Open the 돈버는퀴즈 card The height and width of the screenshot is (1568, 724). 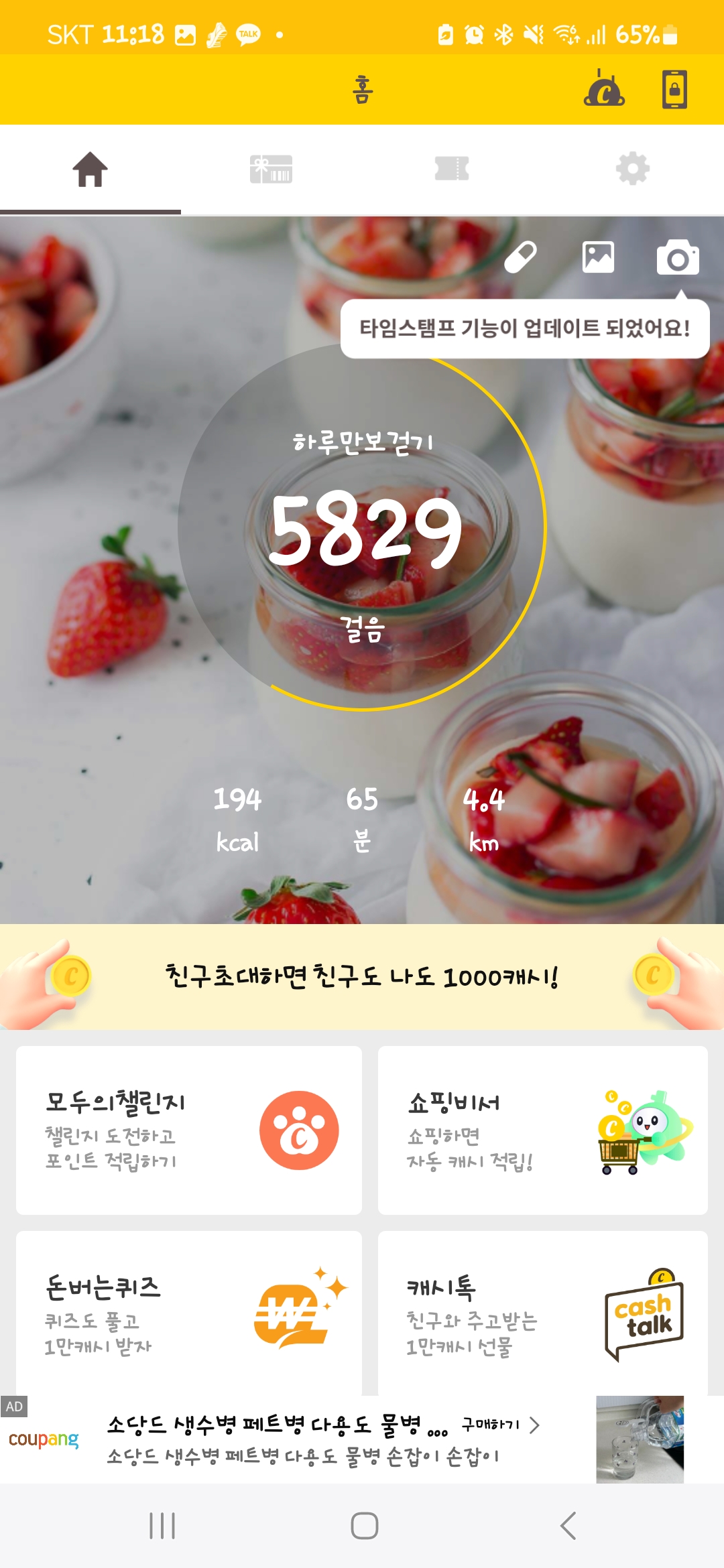(x=188, y=1312)
